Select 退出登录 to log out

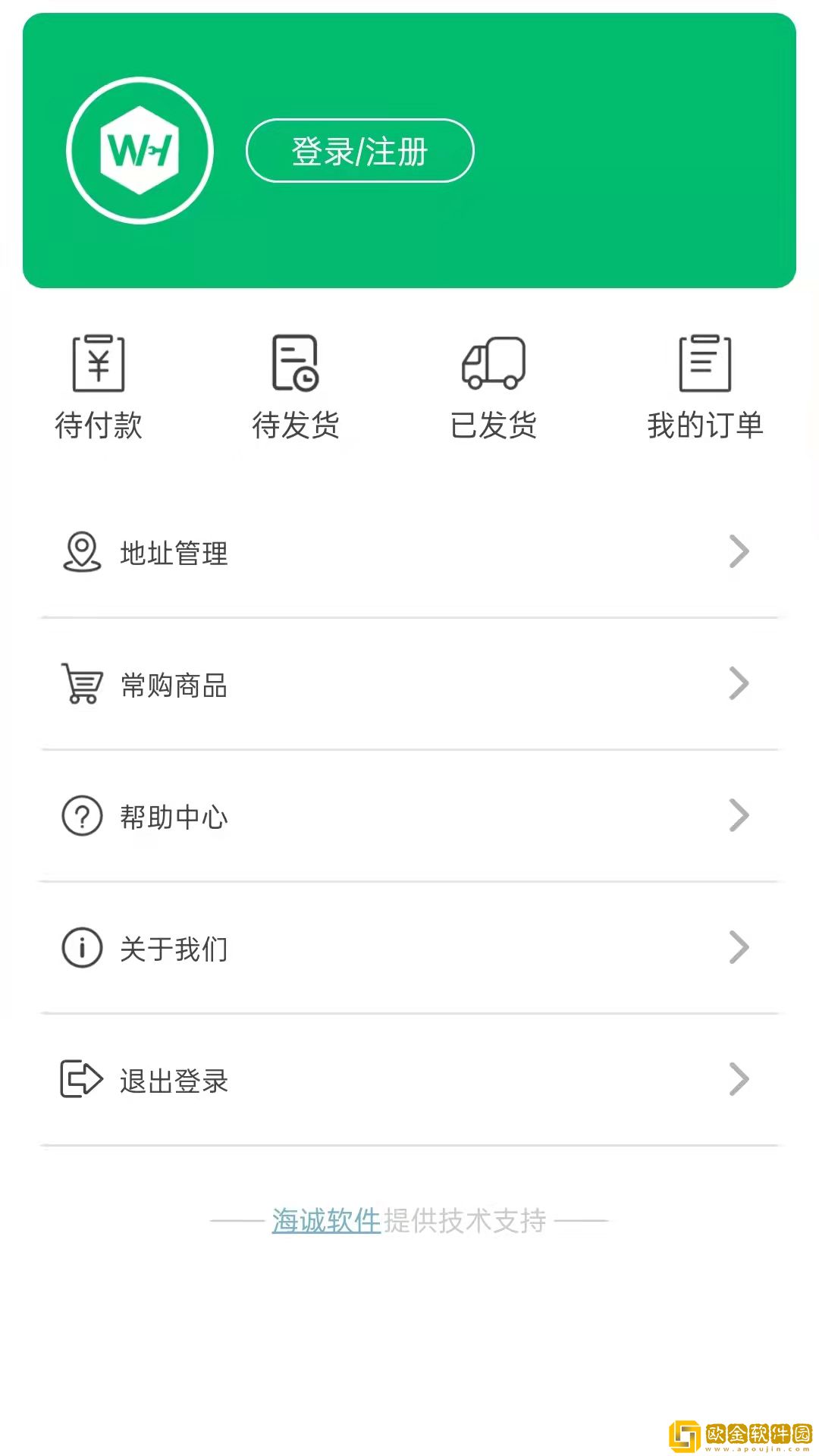coord(409,1081)
